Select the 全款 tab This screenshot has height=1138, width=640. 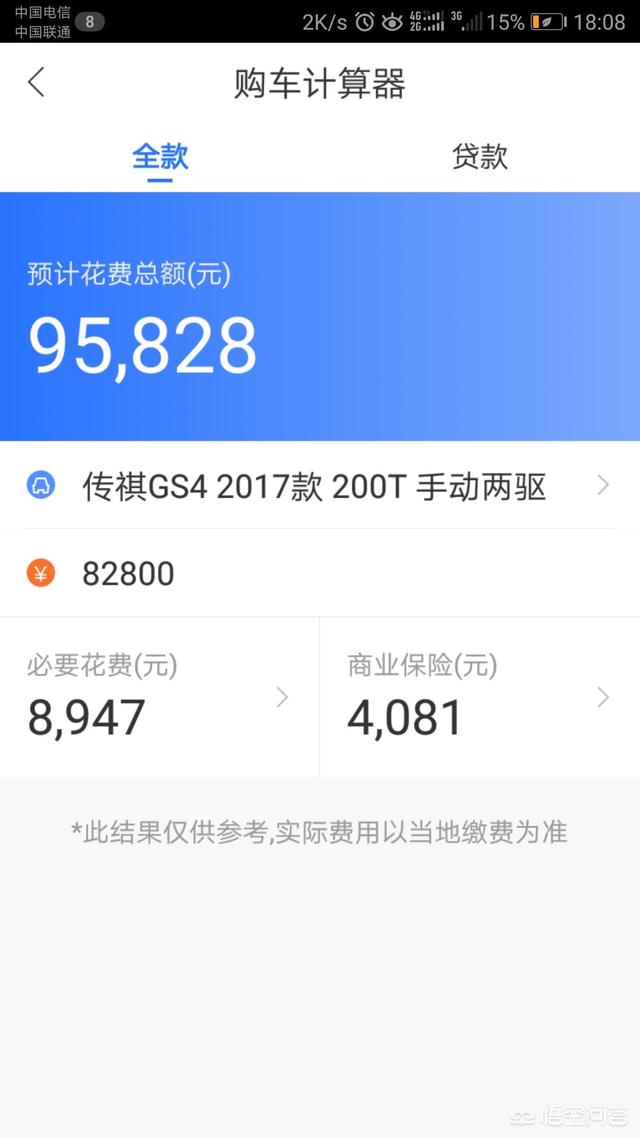[x=160, y=157]
